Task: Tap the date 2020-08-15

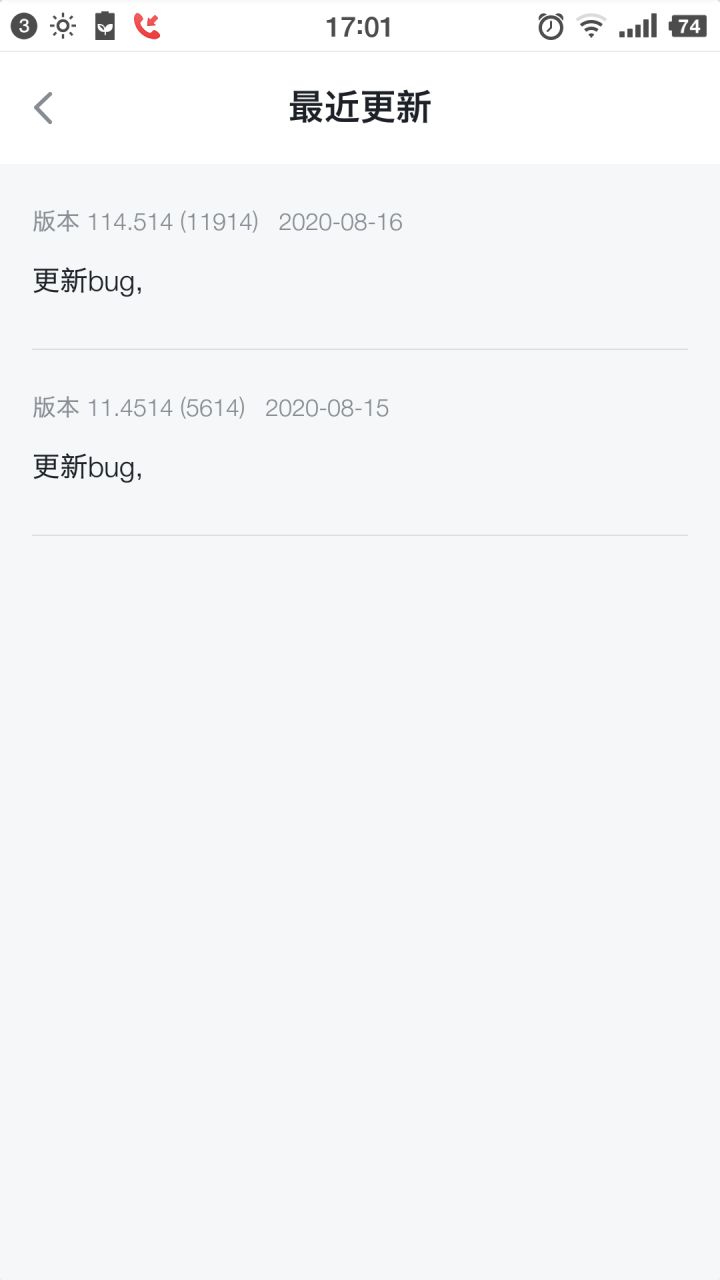Action: (327, 408)
